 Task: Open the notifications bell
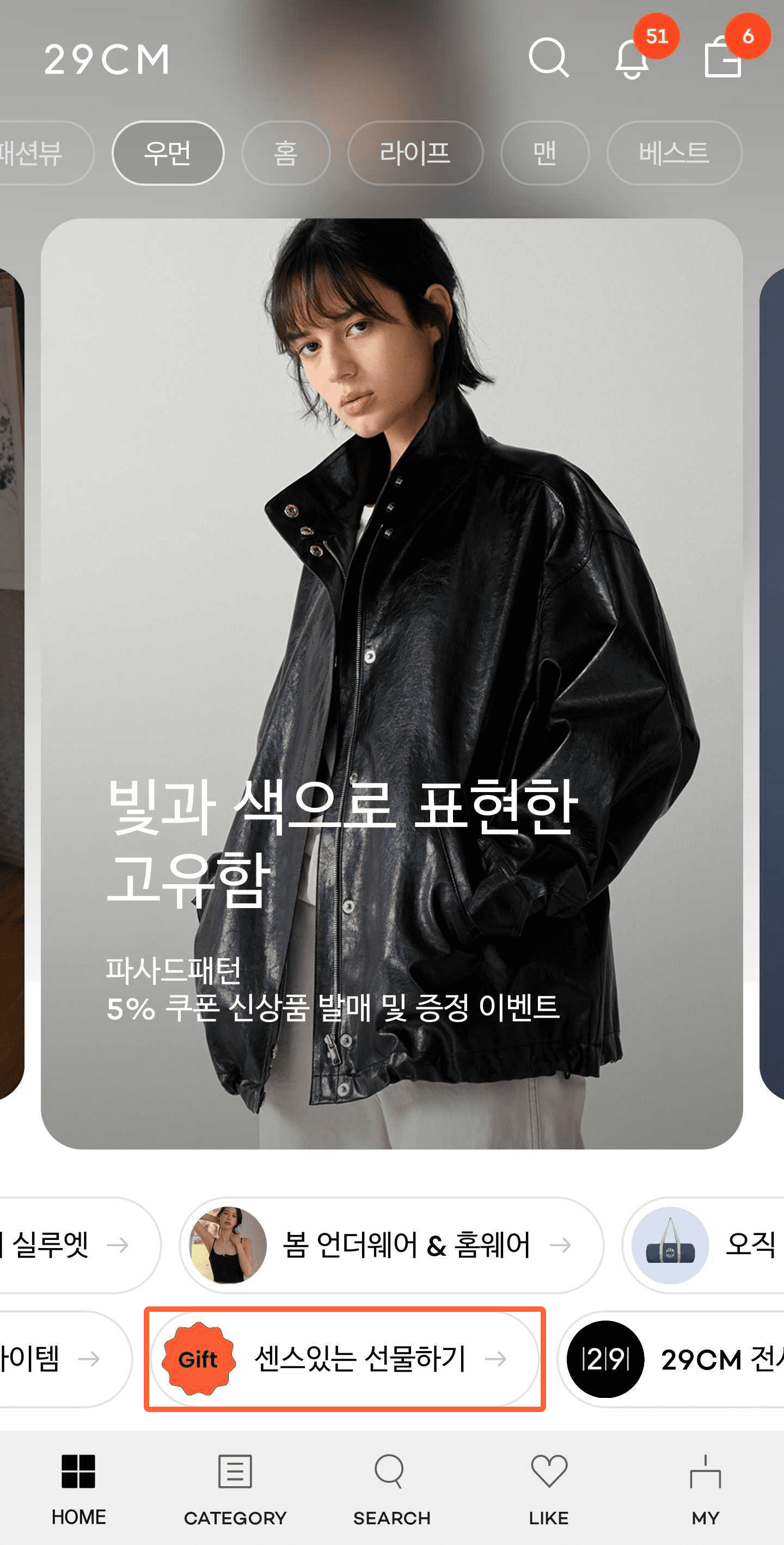(x=632, y=59)
